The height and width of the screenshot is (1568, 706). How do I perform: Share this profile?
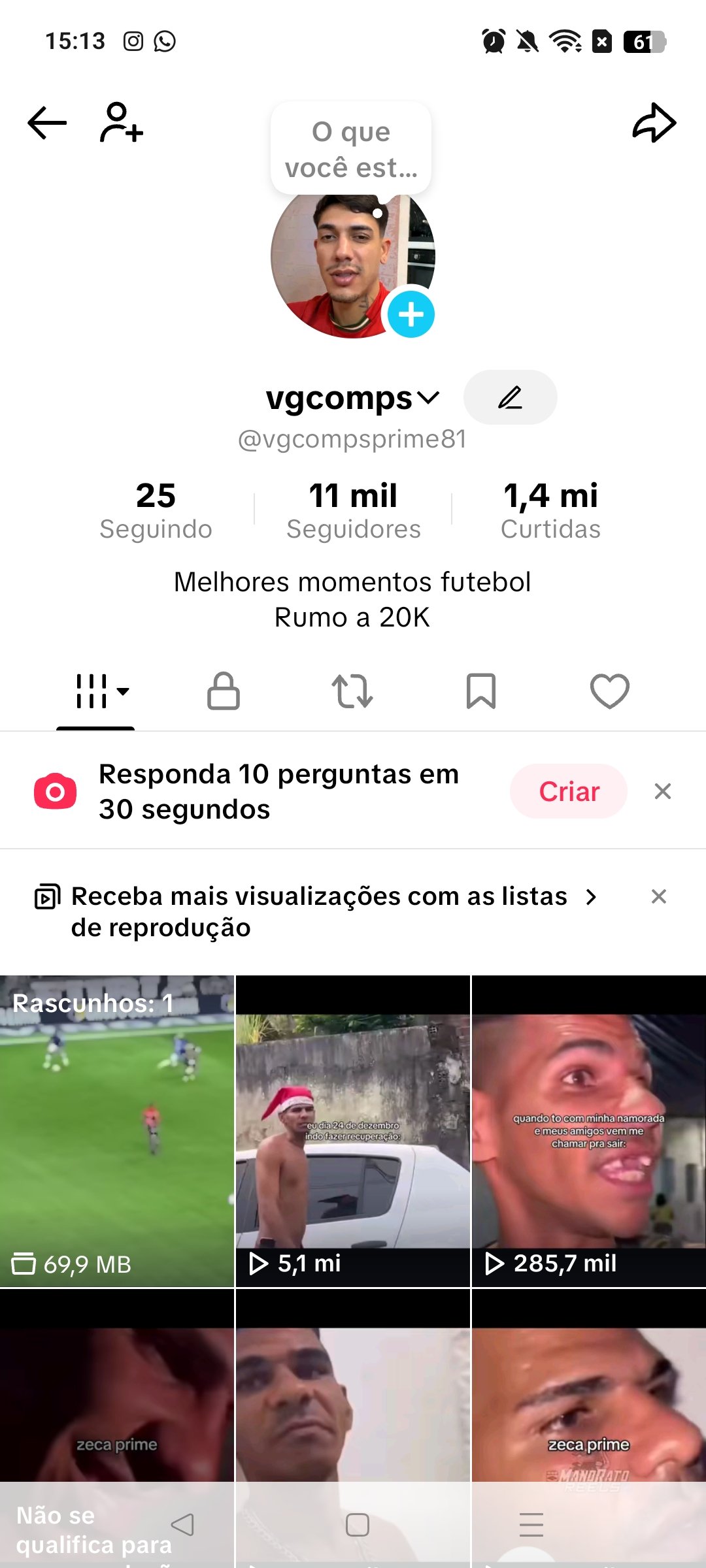point(654,123)
